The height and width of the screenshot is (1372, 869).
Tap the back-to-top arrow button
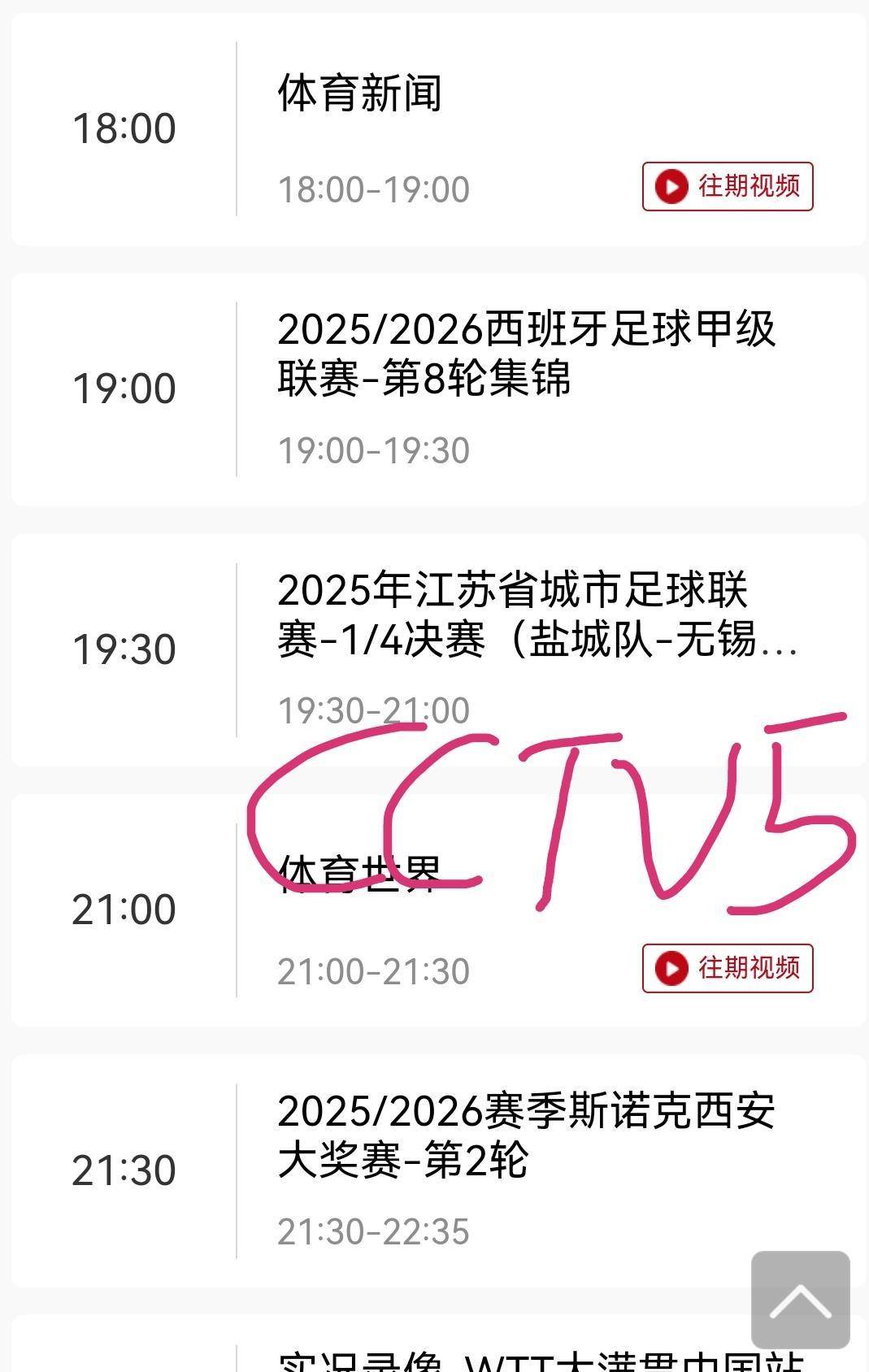point(800,1300)
